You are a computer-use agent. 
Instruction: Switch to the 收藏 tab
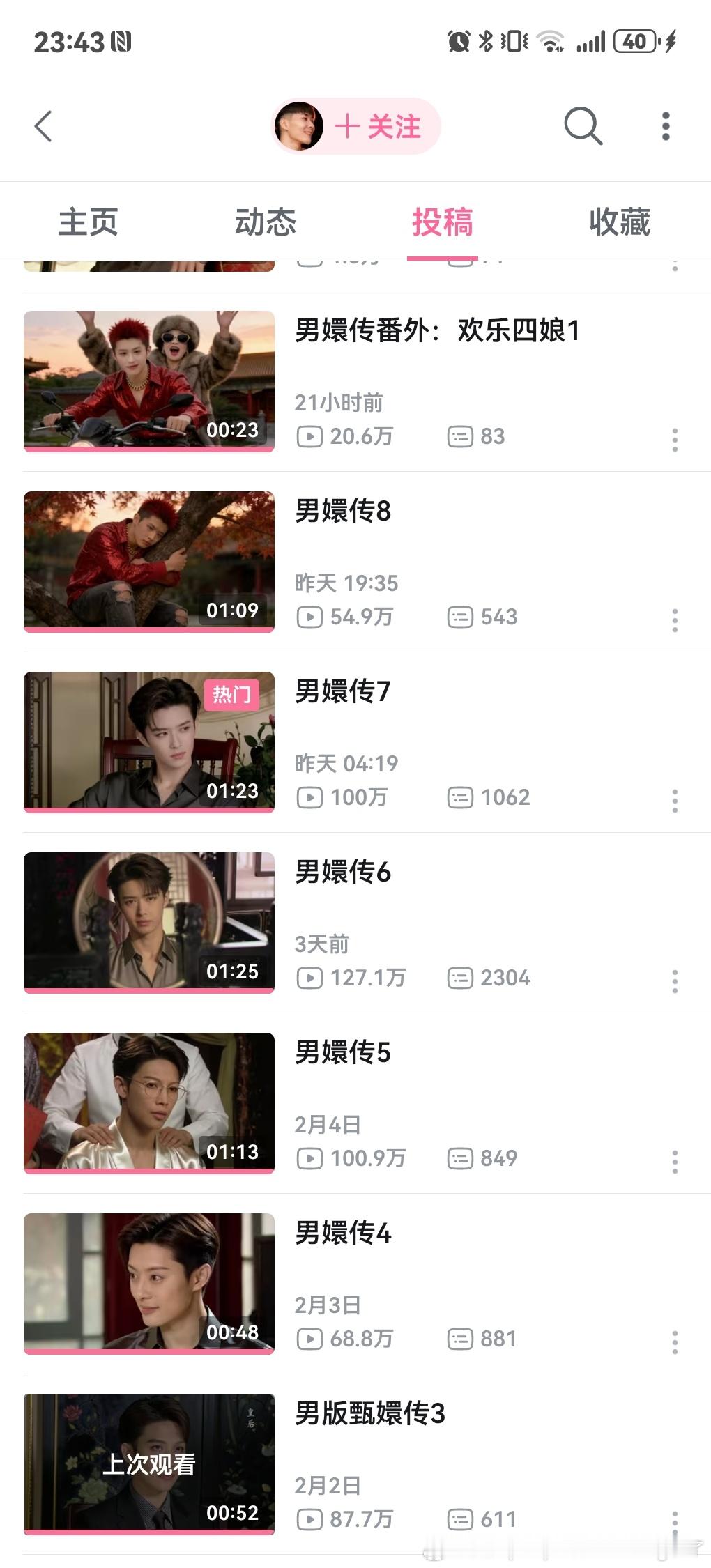pyautogui.click(x=619, y=222)
